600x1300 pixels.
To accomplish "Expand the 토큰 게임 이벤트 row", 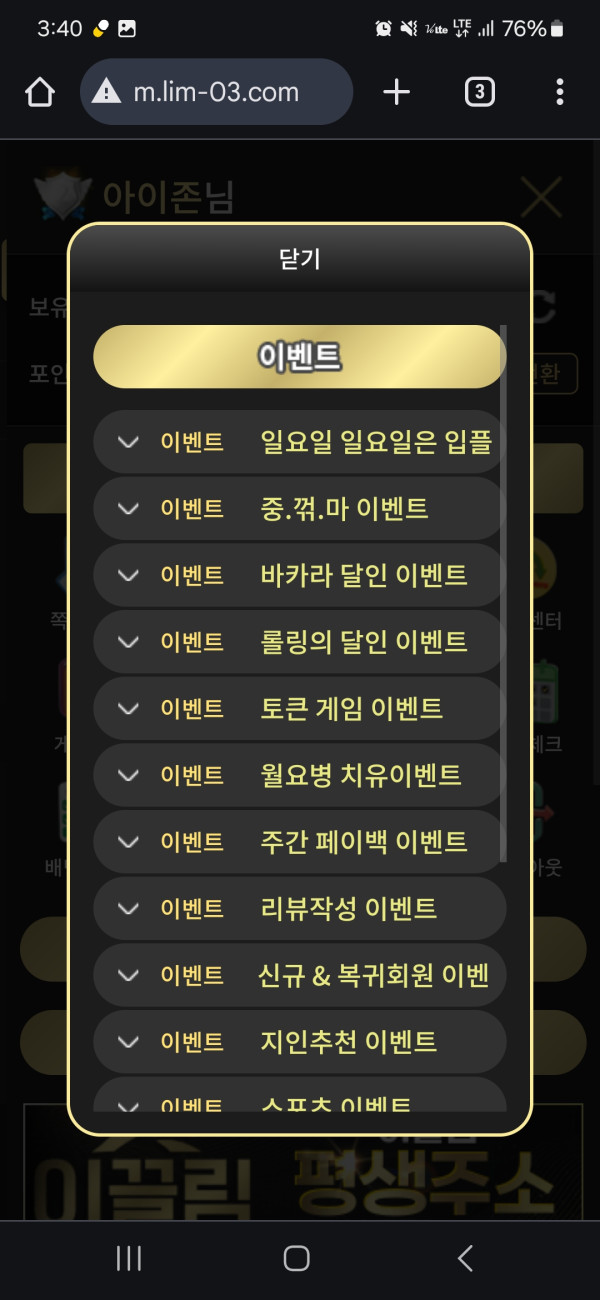I will (x=299, y=708).
